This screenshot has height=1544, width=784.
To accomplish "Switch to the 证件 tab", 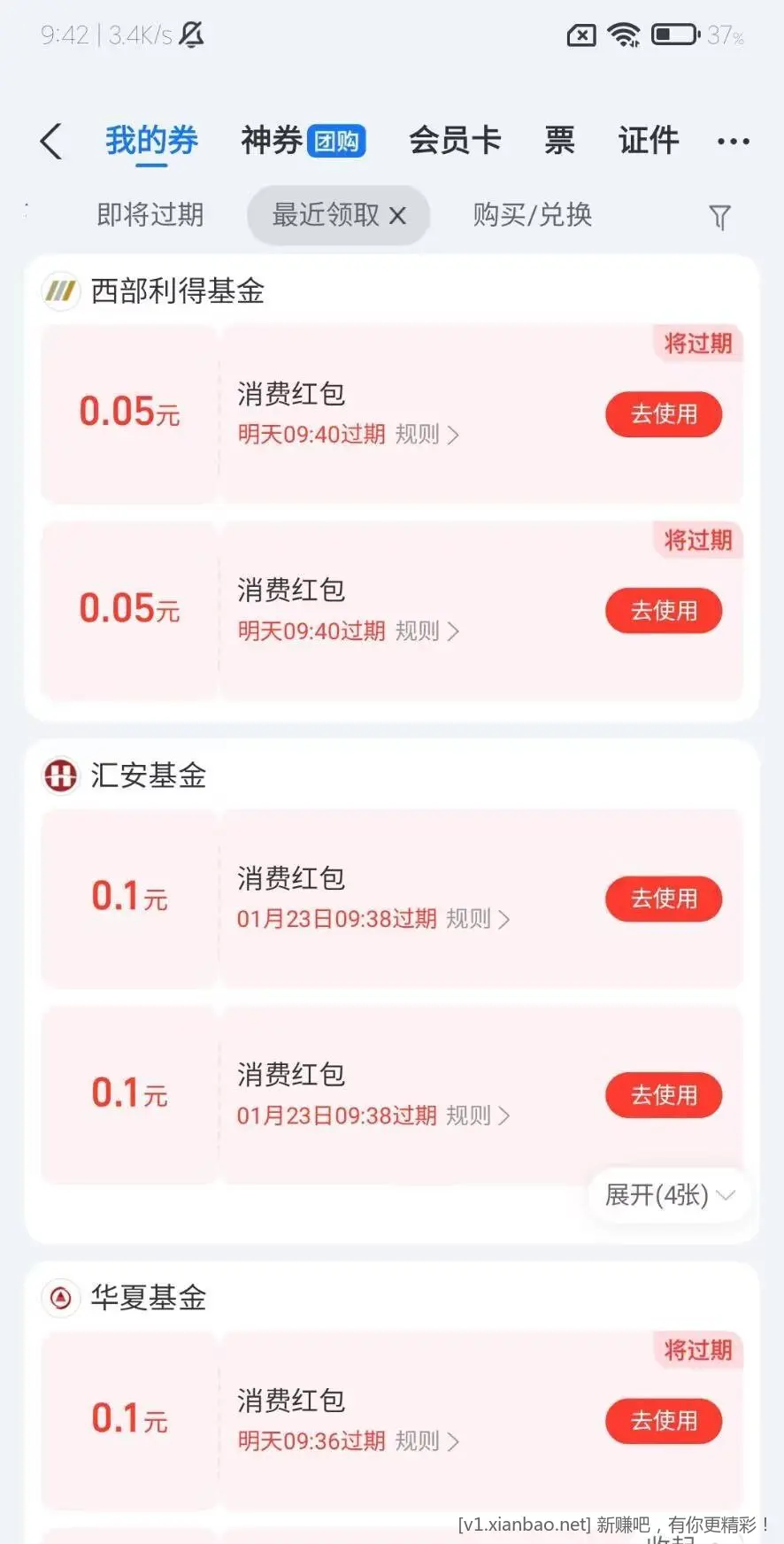I will click(x=648, y=140).
